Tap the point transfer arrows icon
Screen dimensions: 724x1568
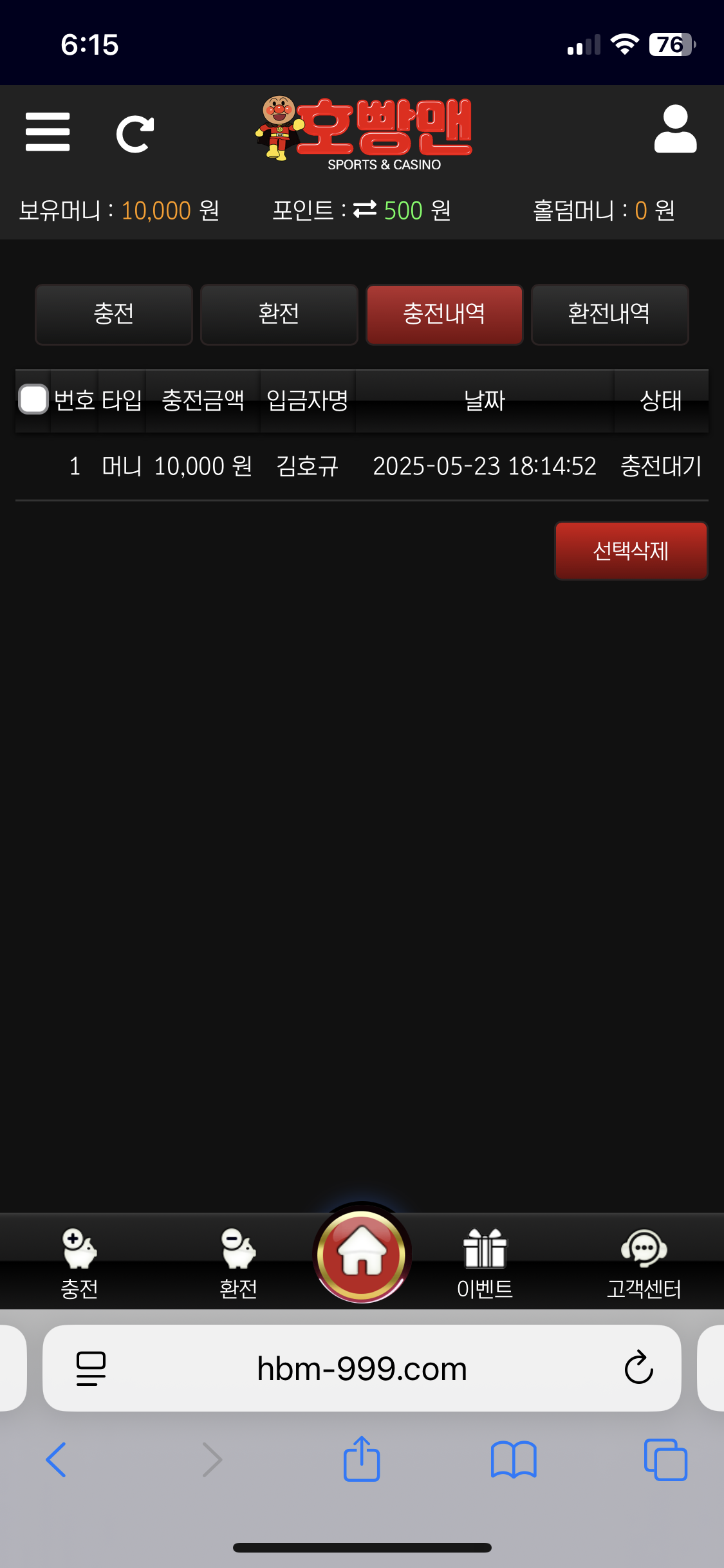tap(365, 209)
